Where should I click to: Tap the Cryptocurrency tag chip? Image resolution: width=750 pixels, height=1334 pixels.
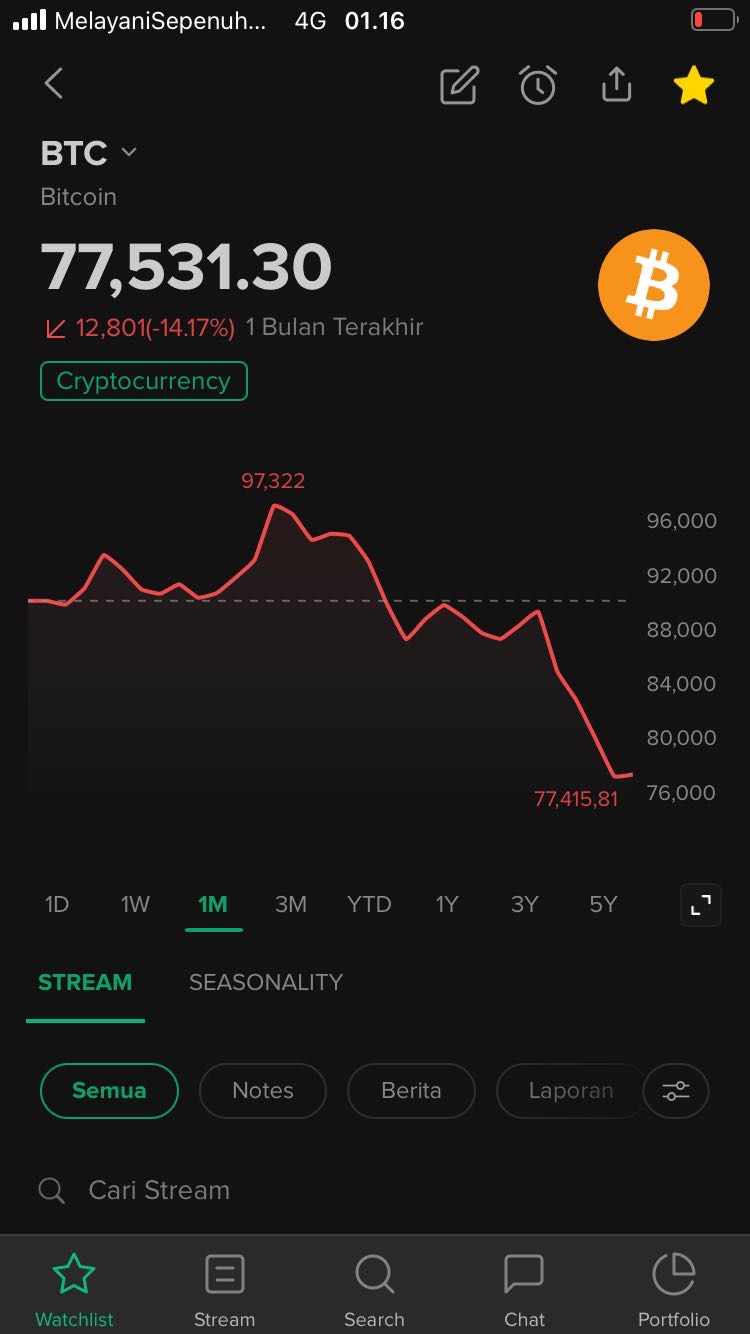[143, 381]
